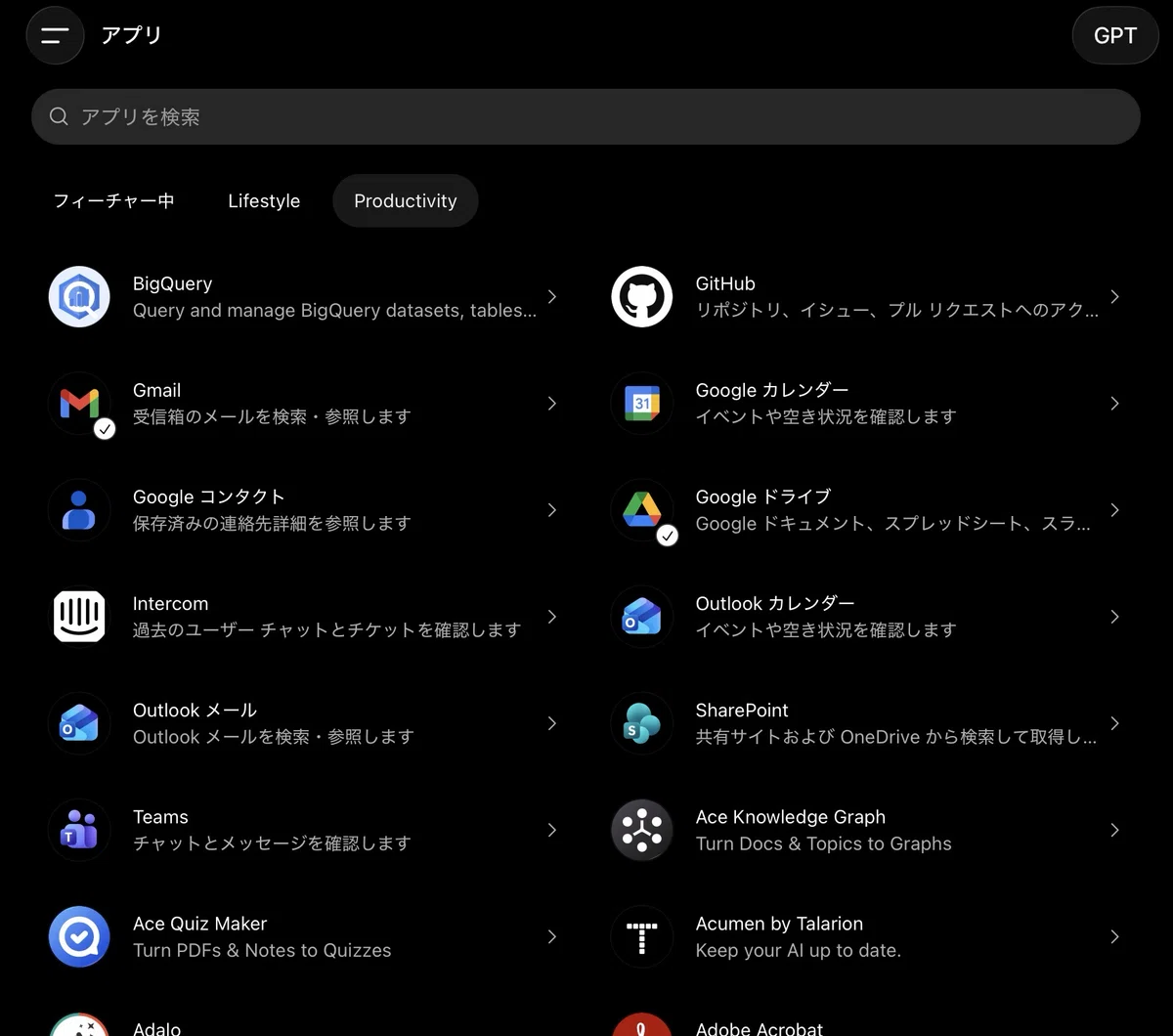Viewport: 1173px width, 1036px height.
Task: Open the SharePoint app row
Action: click(867, 722)
